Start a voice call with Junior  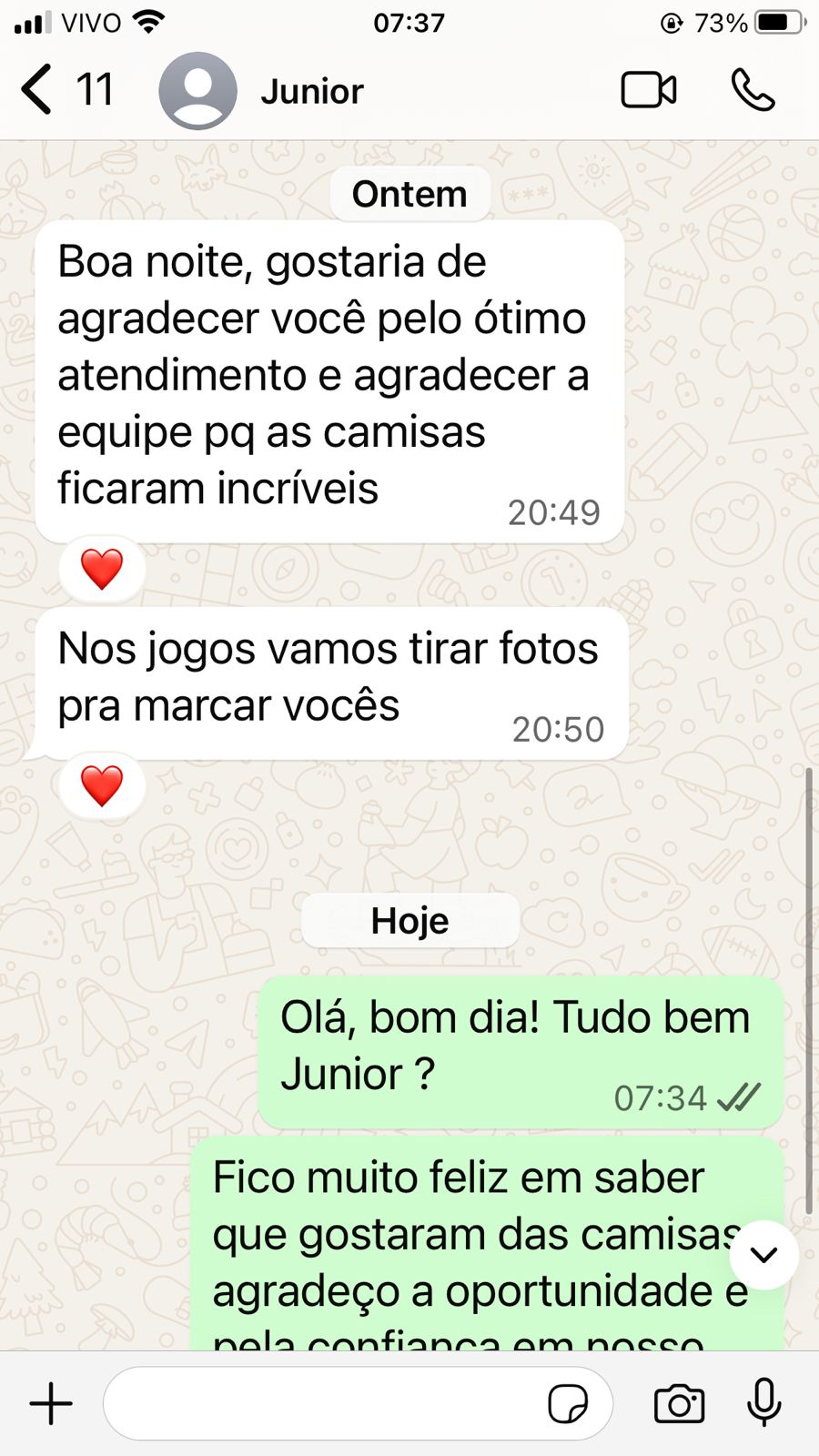point(753,91)
